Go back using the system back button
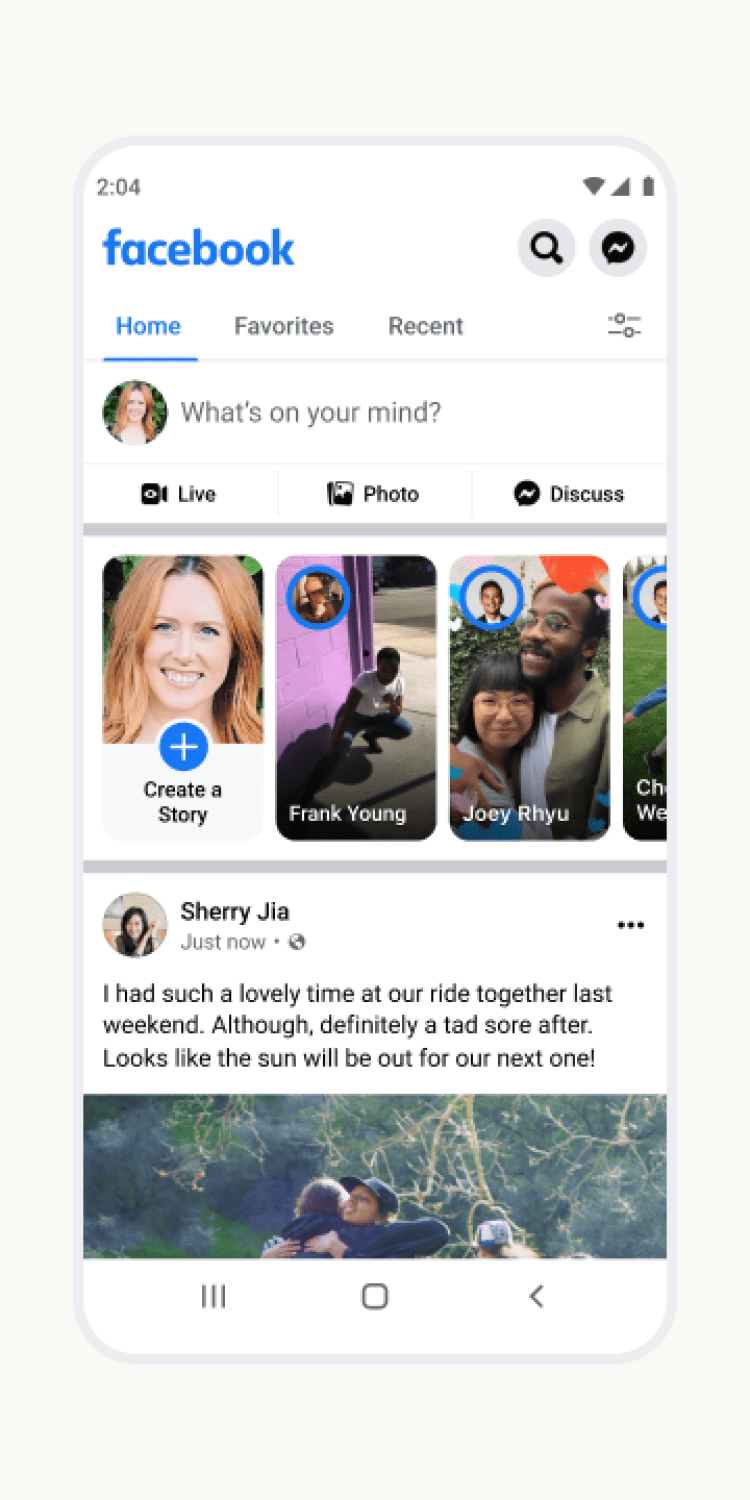 pyautogui.click(x=536, y=1296)
